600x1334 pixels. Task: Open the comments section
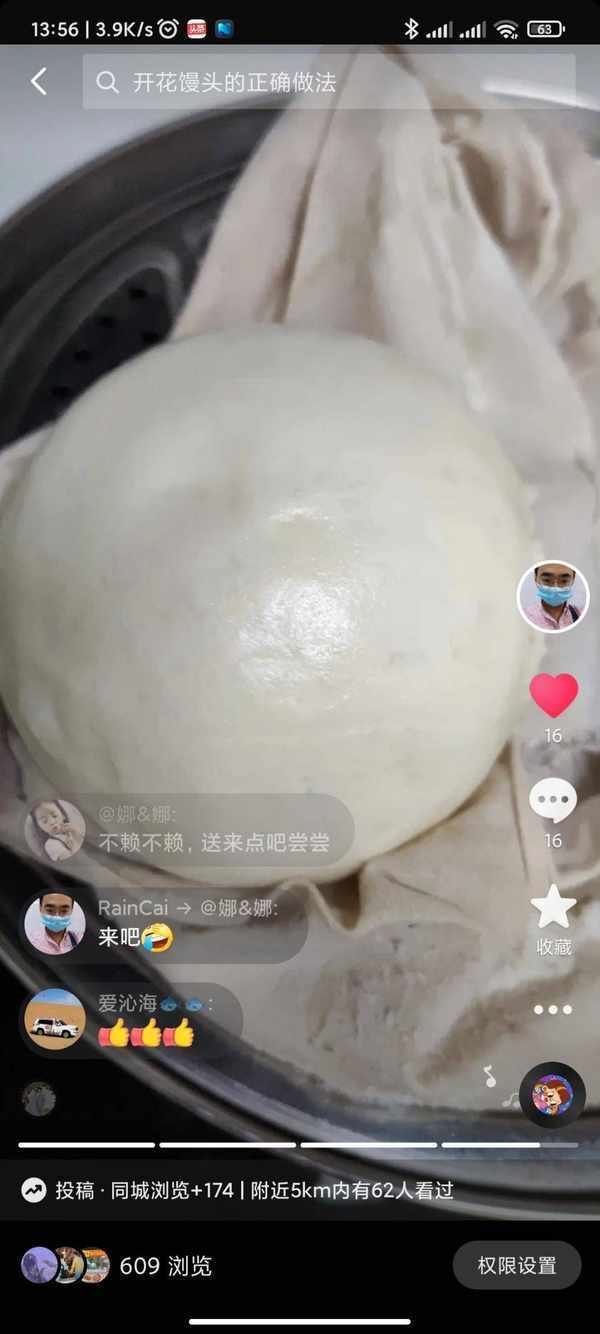(552, 802)
